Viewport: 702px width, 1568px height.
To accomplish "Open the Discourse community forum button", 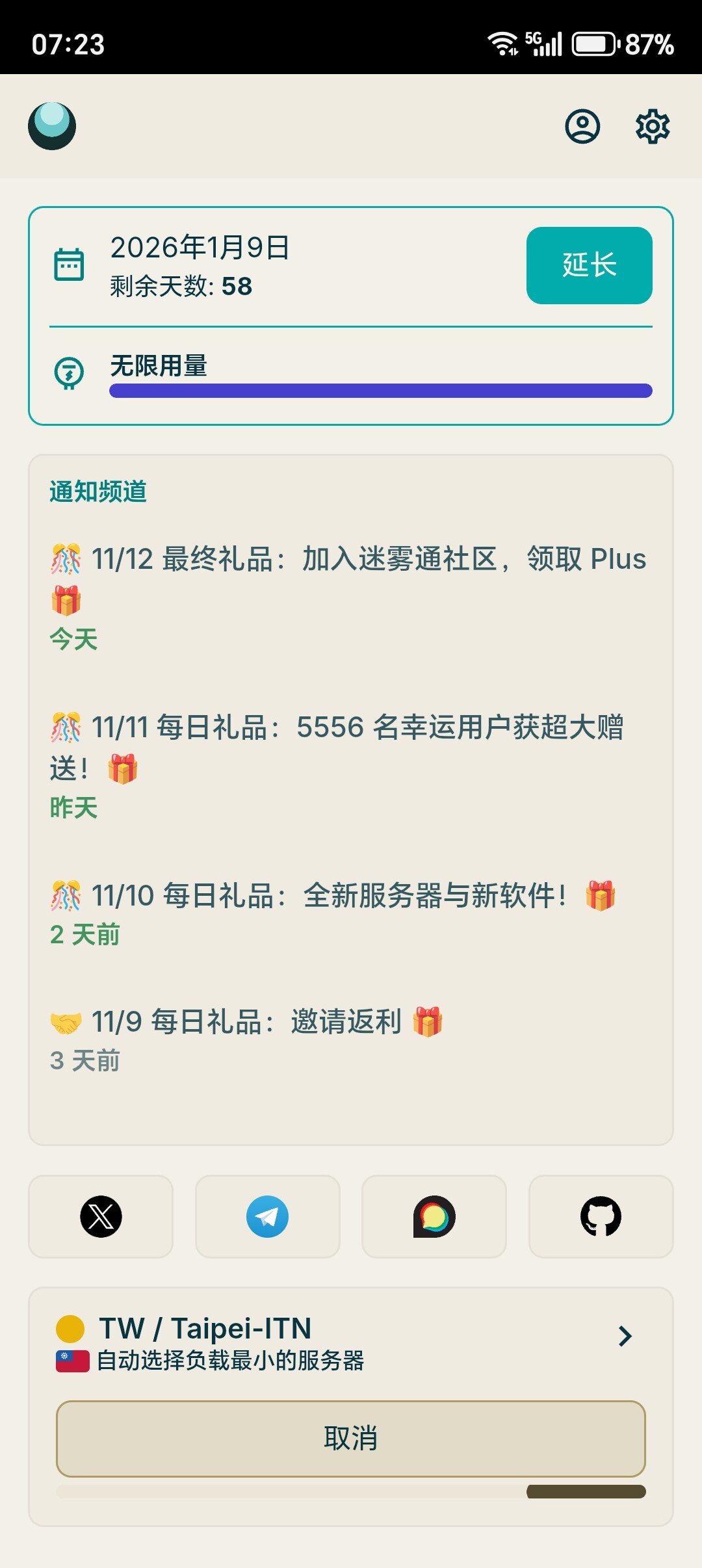I will click(x=434, y=1216).
